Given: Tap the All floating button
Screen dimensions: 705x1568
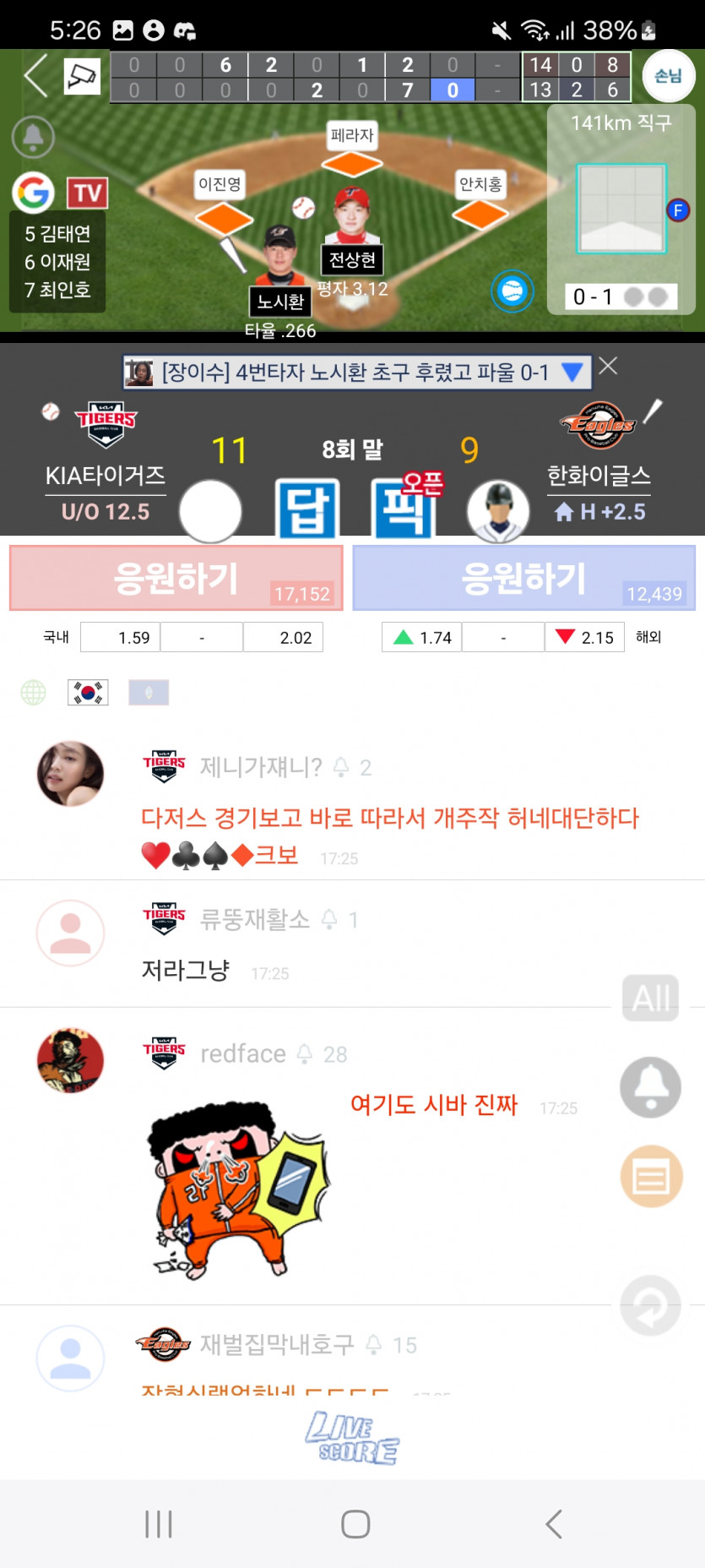Looking at the screenshot, I should 650,999.
